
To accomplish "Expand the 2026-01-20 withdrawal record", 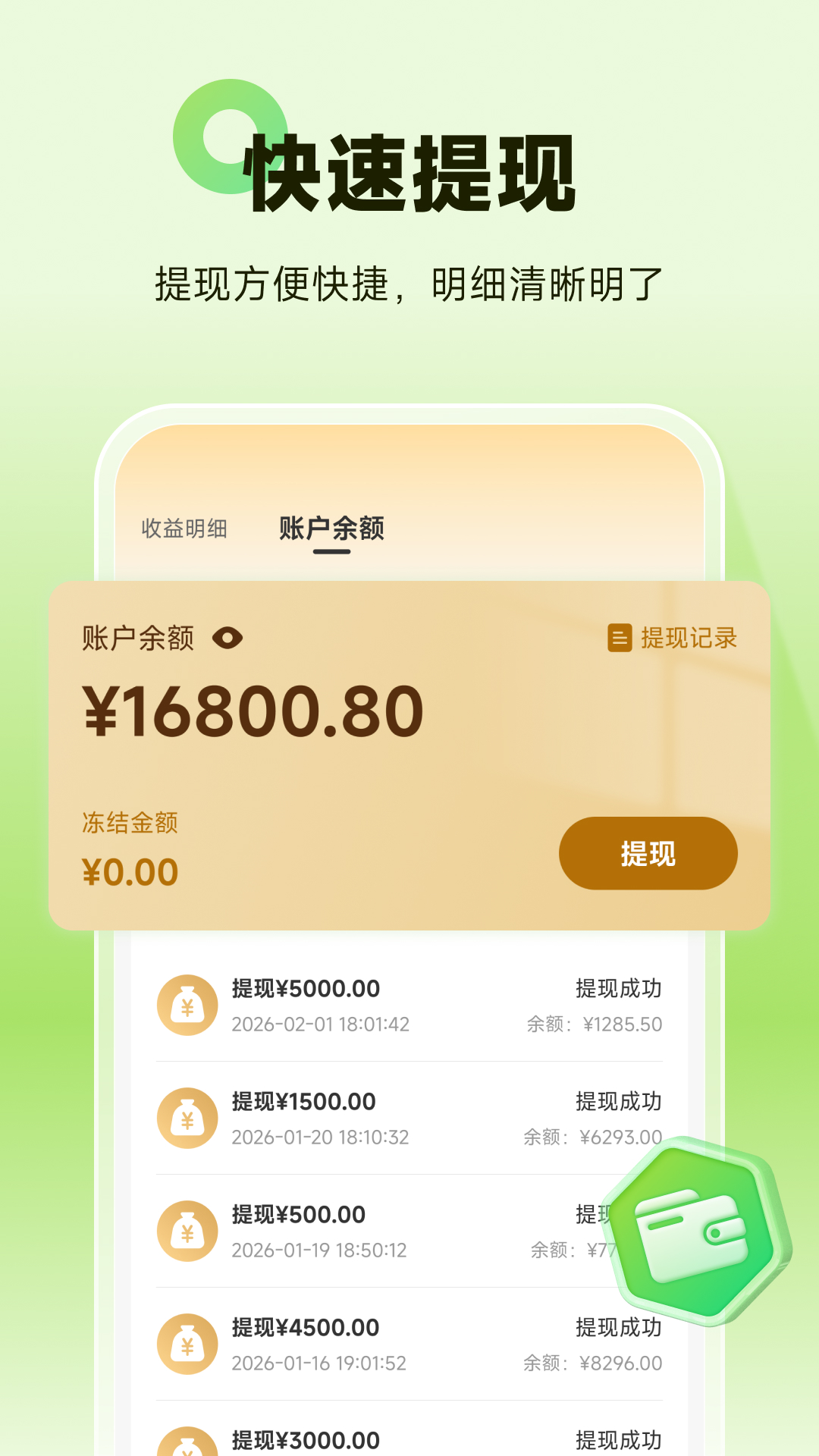I will (409, 1118).
